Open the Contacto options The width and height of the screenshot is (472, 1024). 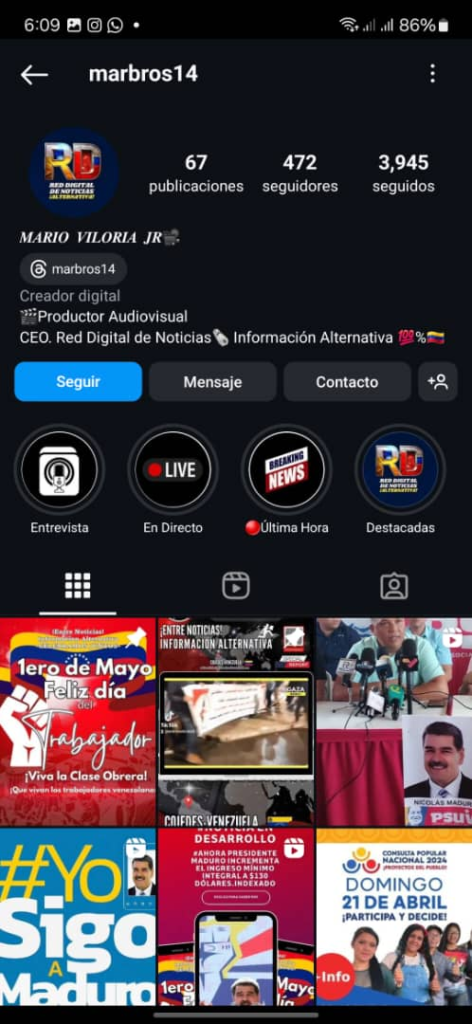(x=347, y=381)
